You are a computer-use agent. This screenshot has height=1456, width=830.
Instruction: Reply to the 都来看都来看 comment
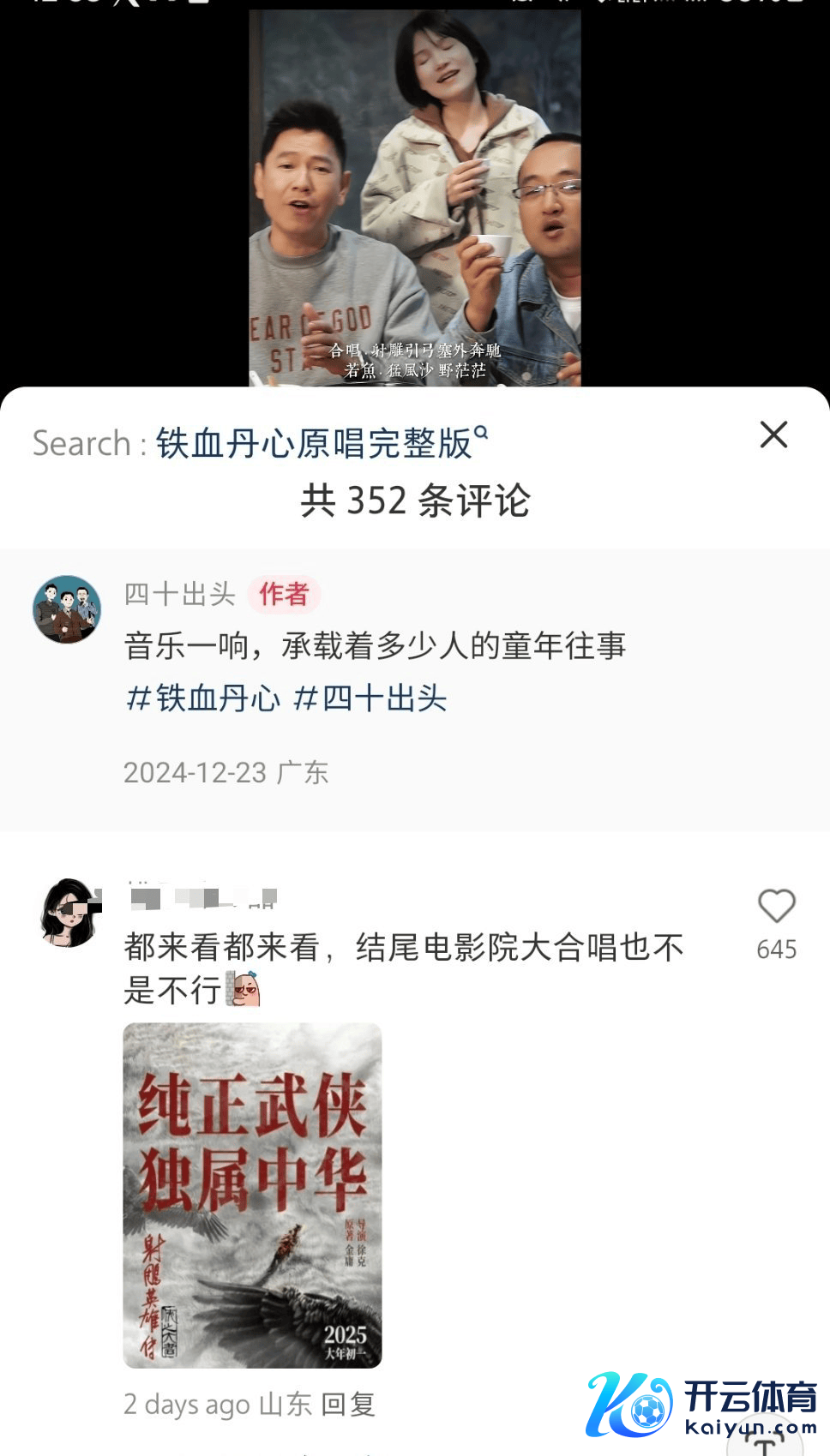[x=348, y=1405]
